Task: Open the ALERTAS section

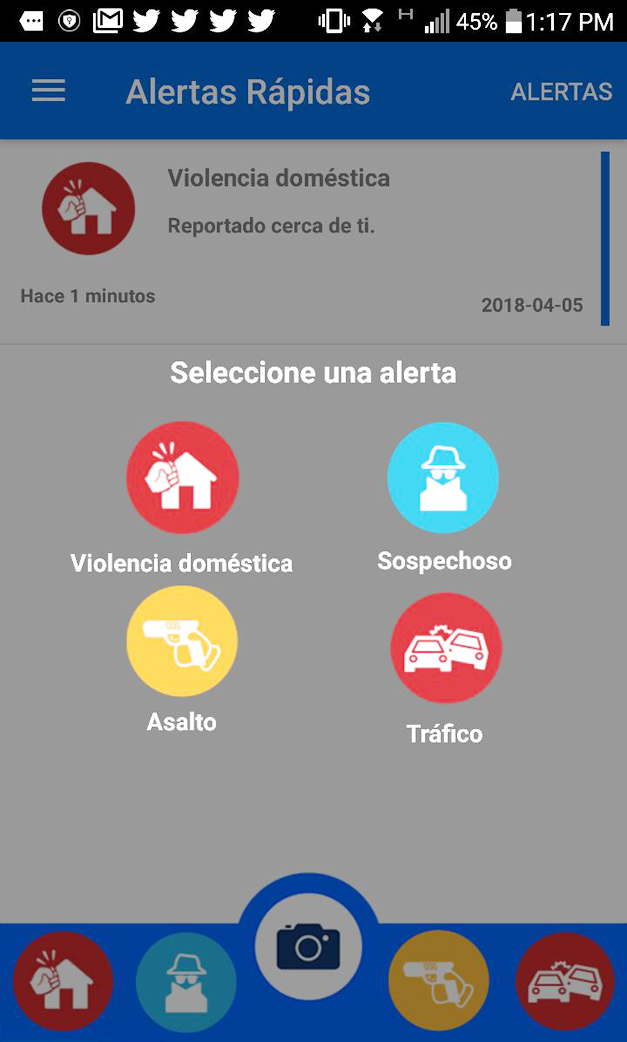Action: tap(561, 92)
